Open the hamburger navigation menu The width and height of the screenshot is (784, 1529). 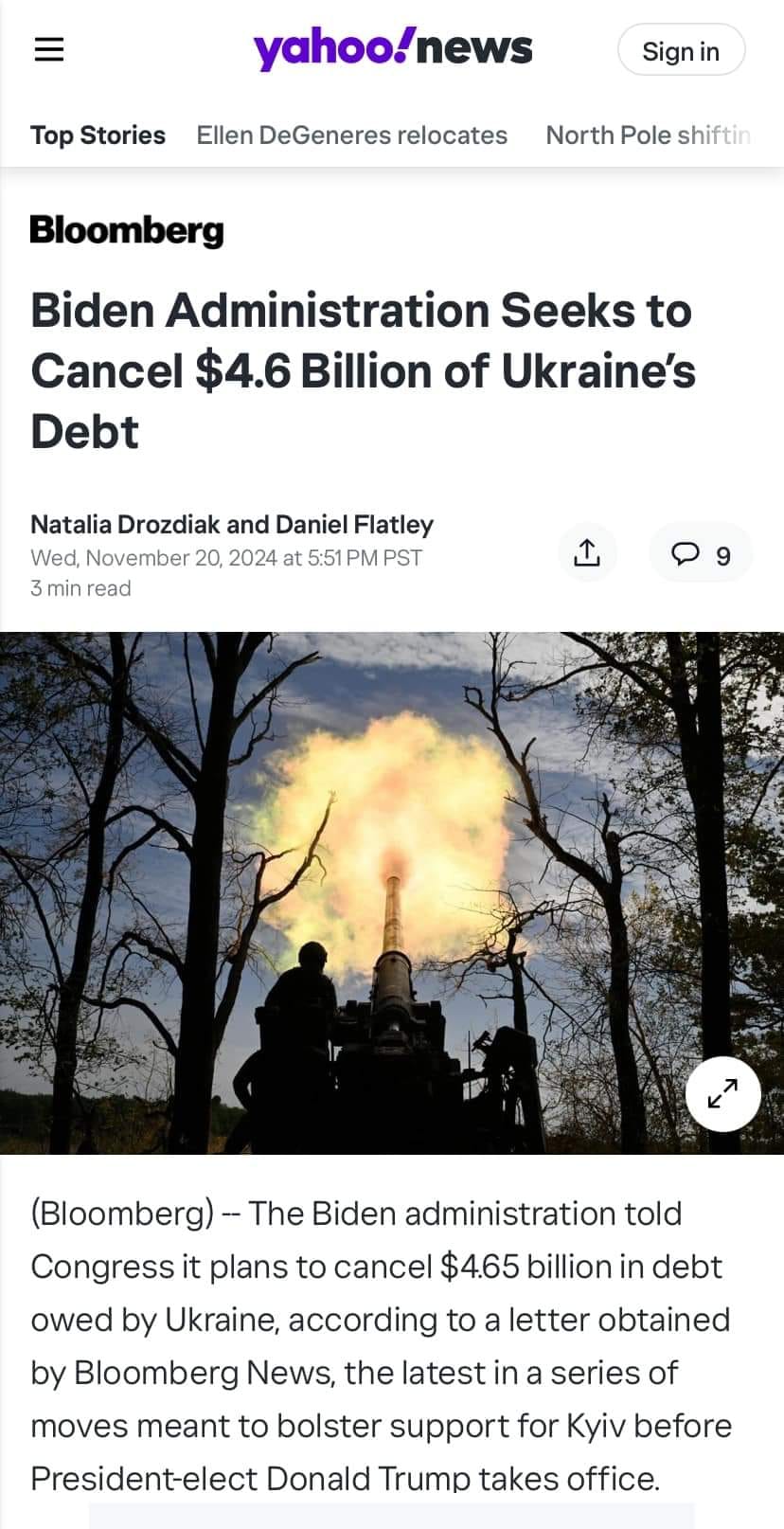pyautogui.click(x=49, y=49)
